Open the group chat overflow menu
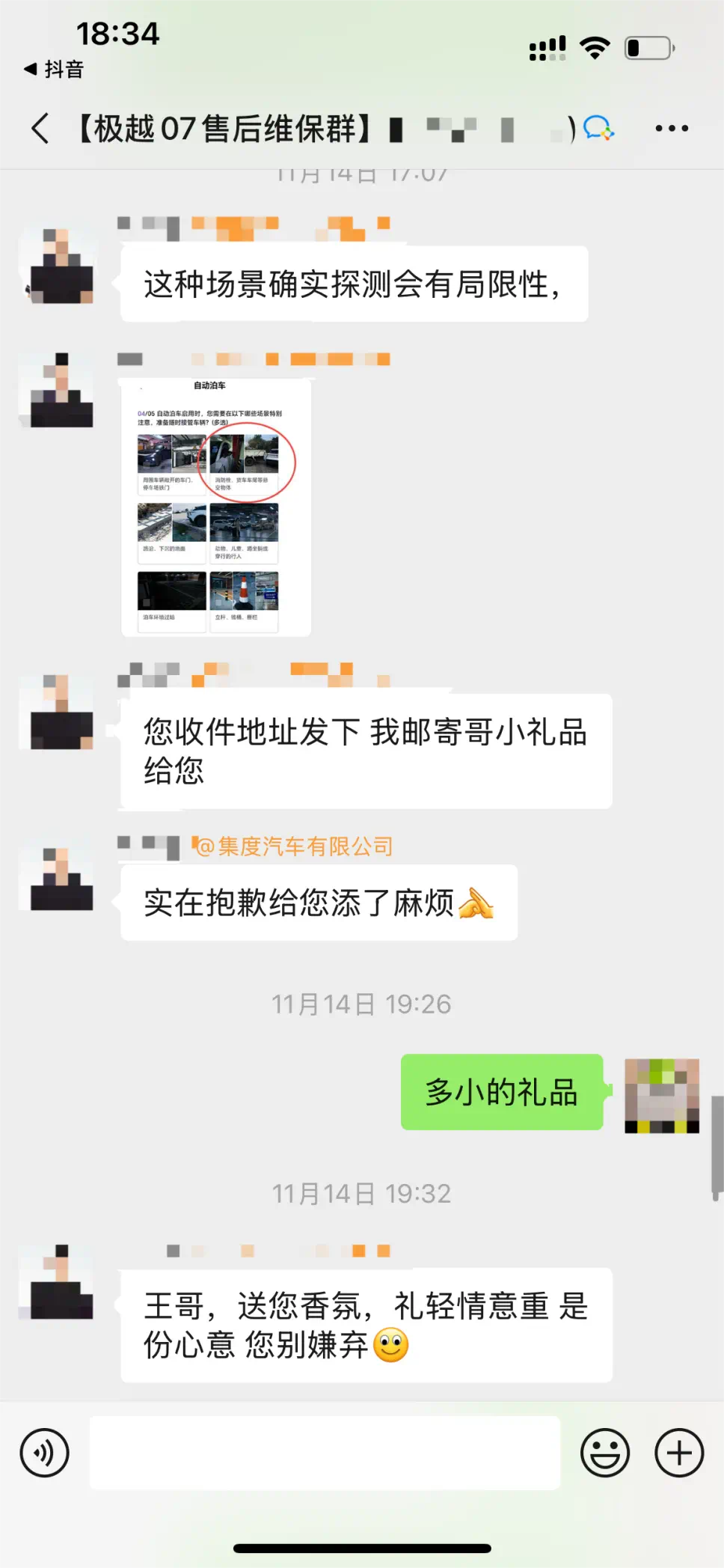 click(671, 128)
